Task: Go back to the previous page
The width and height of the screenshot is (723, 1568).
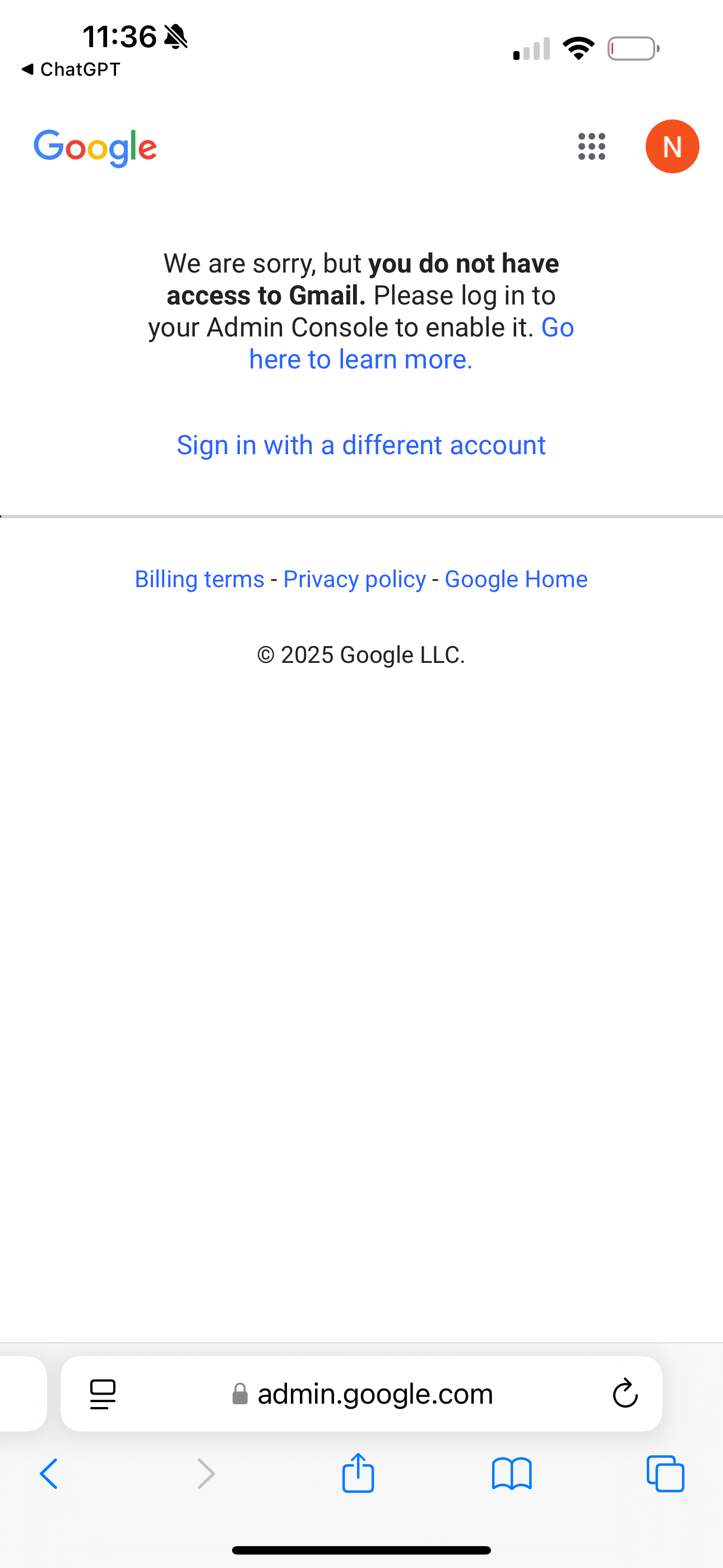Action: tap(49, 1474)
